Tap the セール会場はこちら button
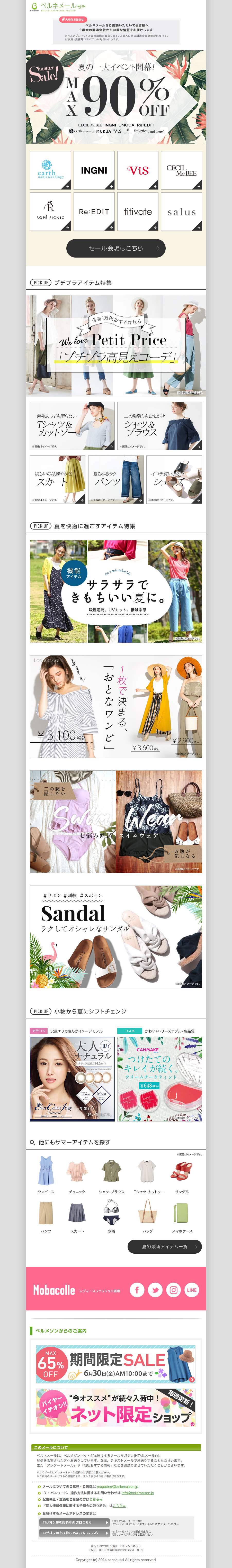232x1568 pixels. tap(116, 248)
